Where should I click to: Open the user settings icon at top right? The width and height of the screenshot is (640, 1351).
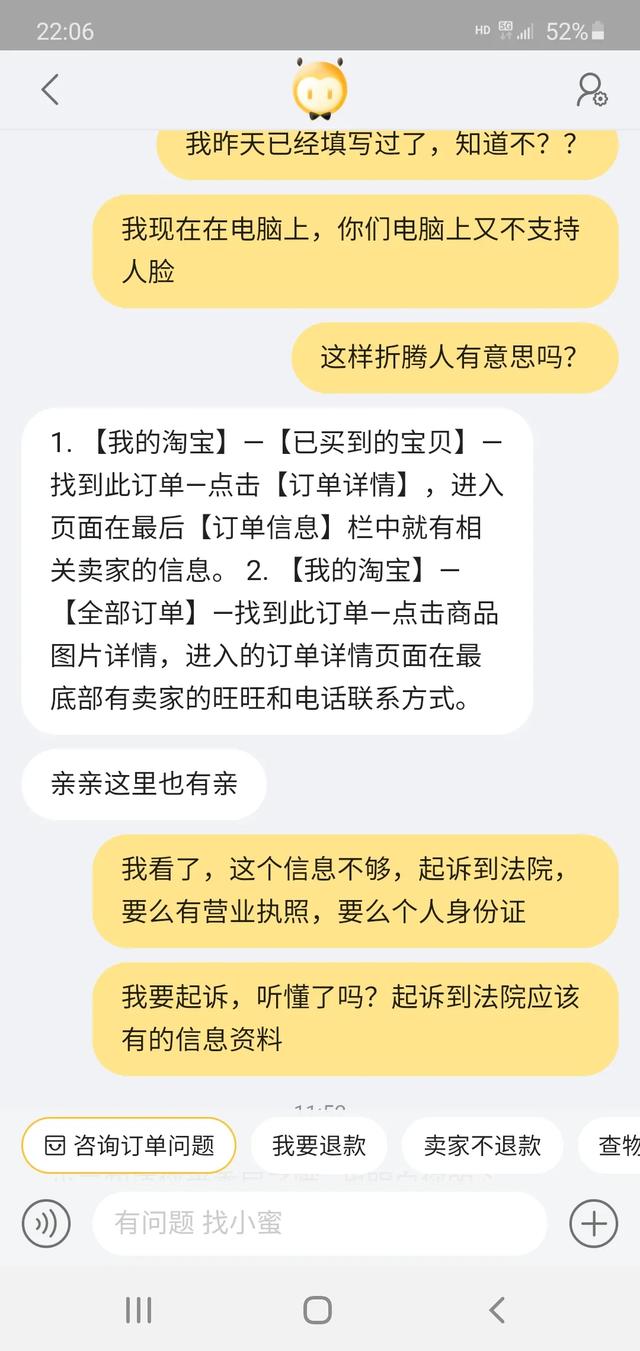tap(592, 90)
